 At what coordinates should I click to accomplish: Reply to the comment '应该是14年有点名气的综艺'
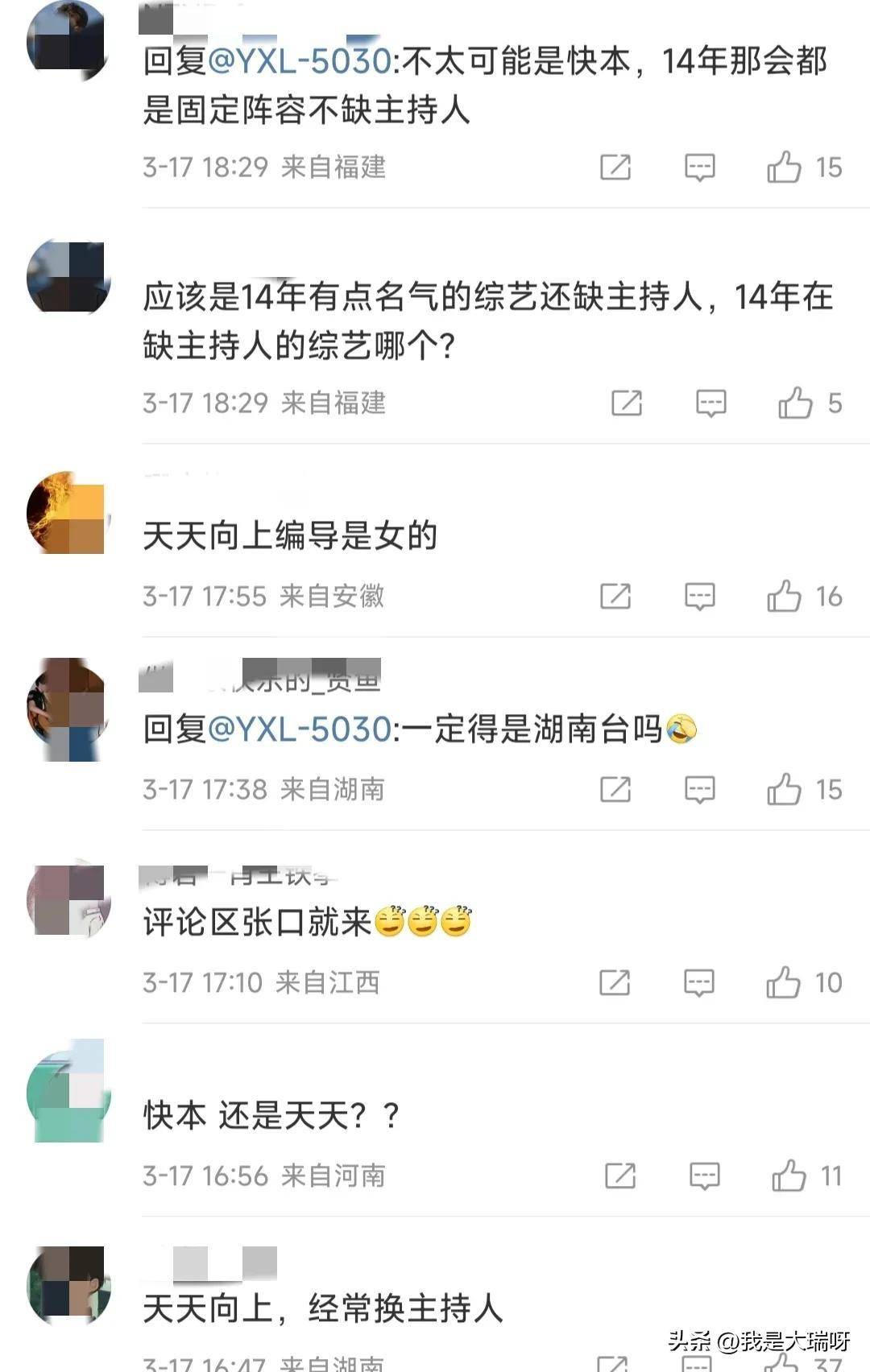(710, 403)
